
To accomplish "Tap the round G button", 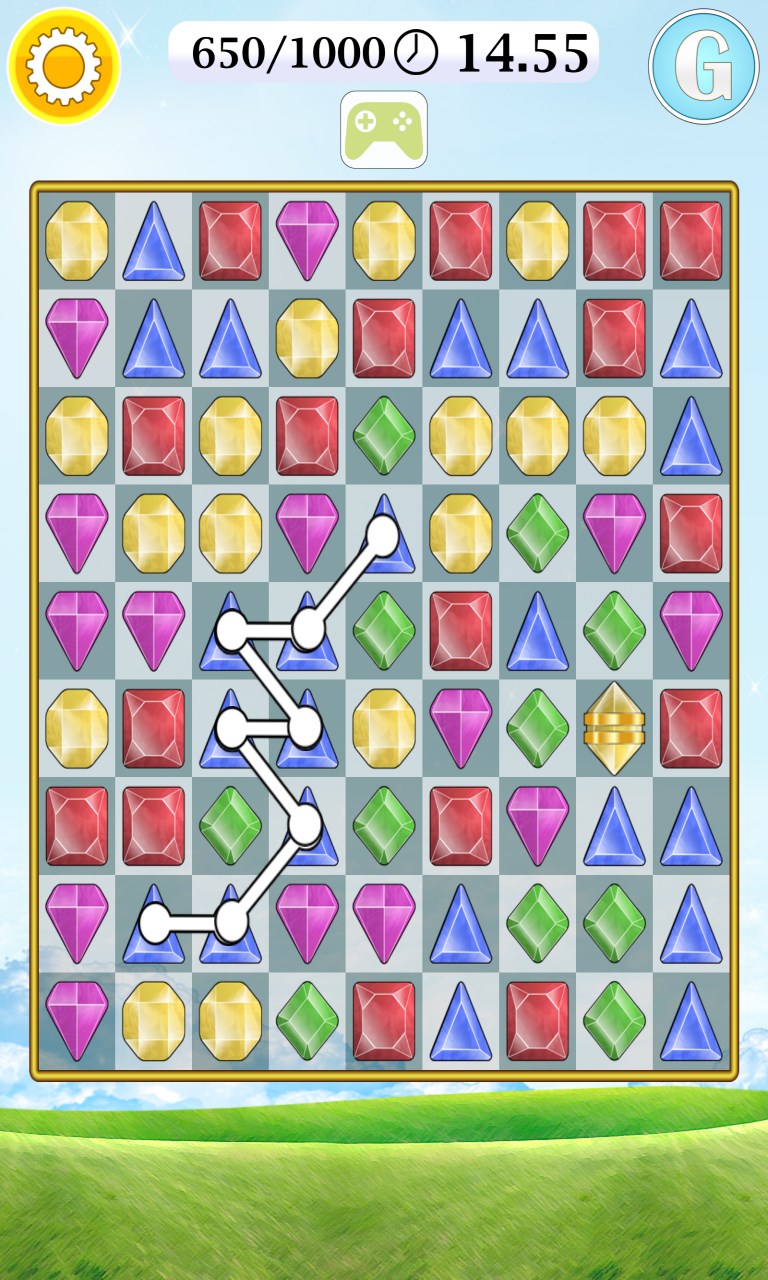I will pyautogui.click(x=703, y=66).
